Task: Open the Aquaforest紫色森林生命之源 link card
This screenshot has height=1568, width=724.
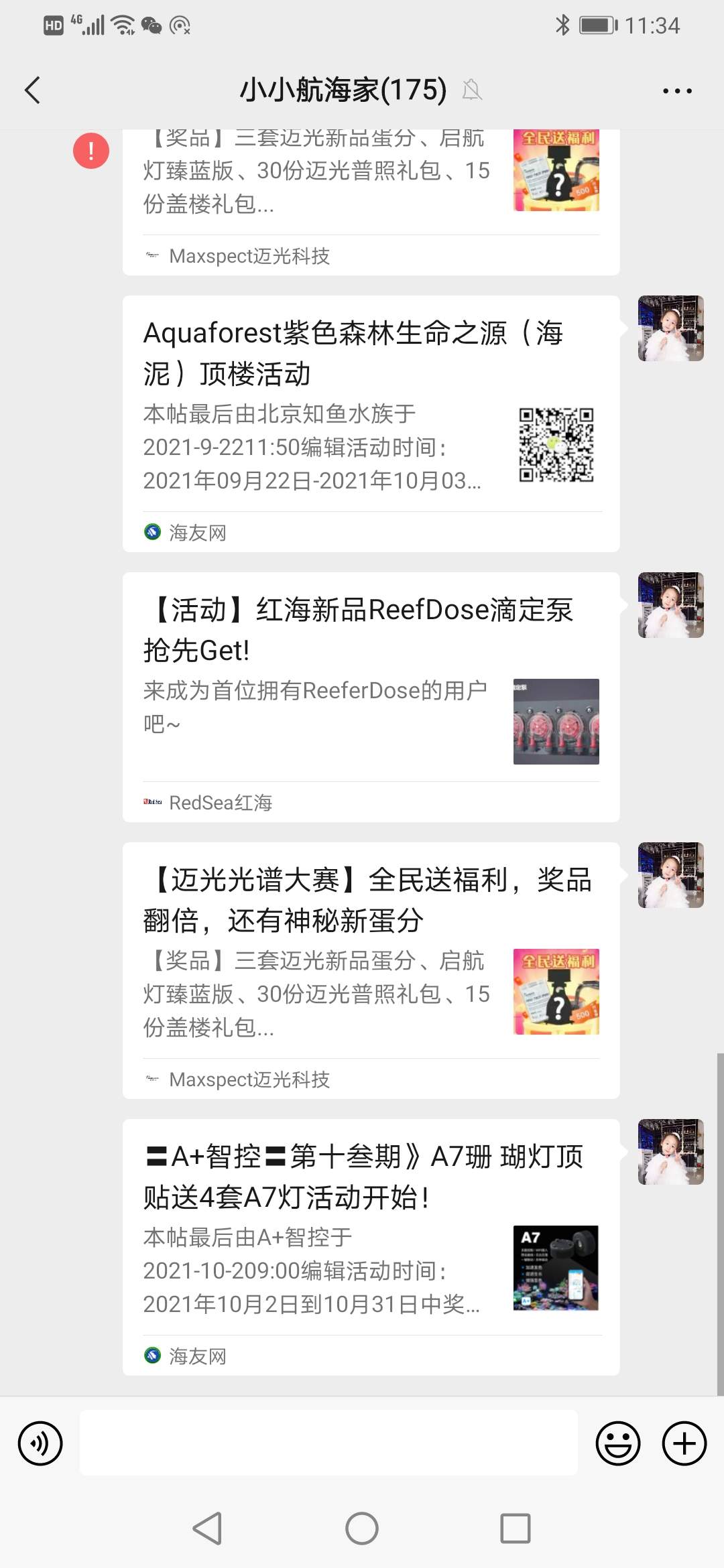Action: tap(370, 423)
